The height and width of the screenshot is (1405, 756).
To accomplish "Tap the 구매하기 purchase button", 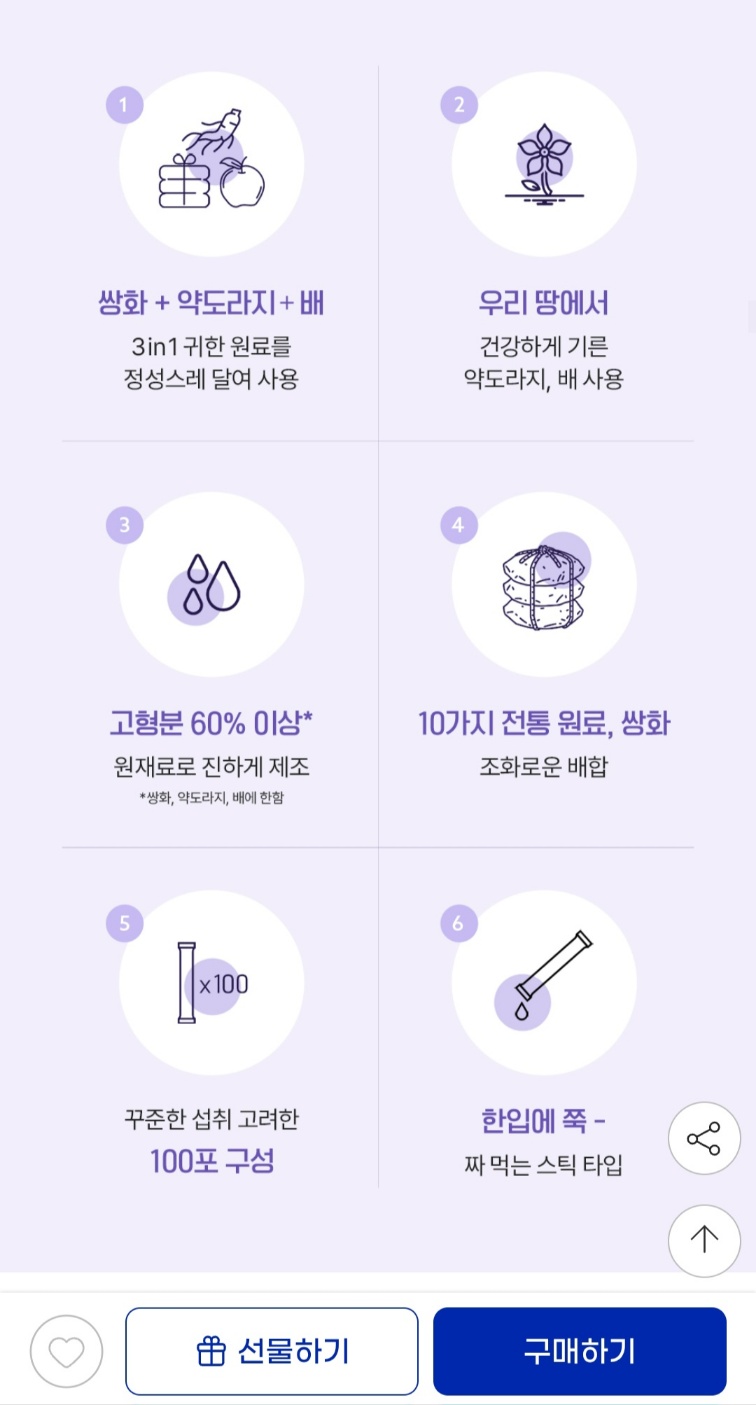I will pyautogui.click(x=579, y=1351).
